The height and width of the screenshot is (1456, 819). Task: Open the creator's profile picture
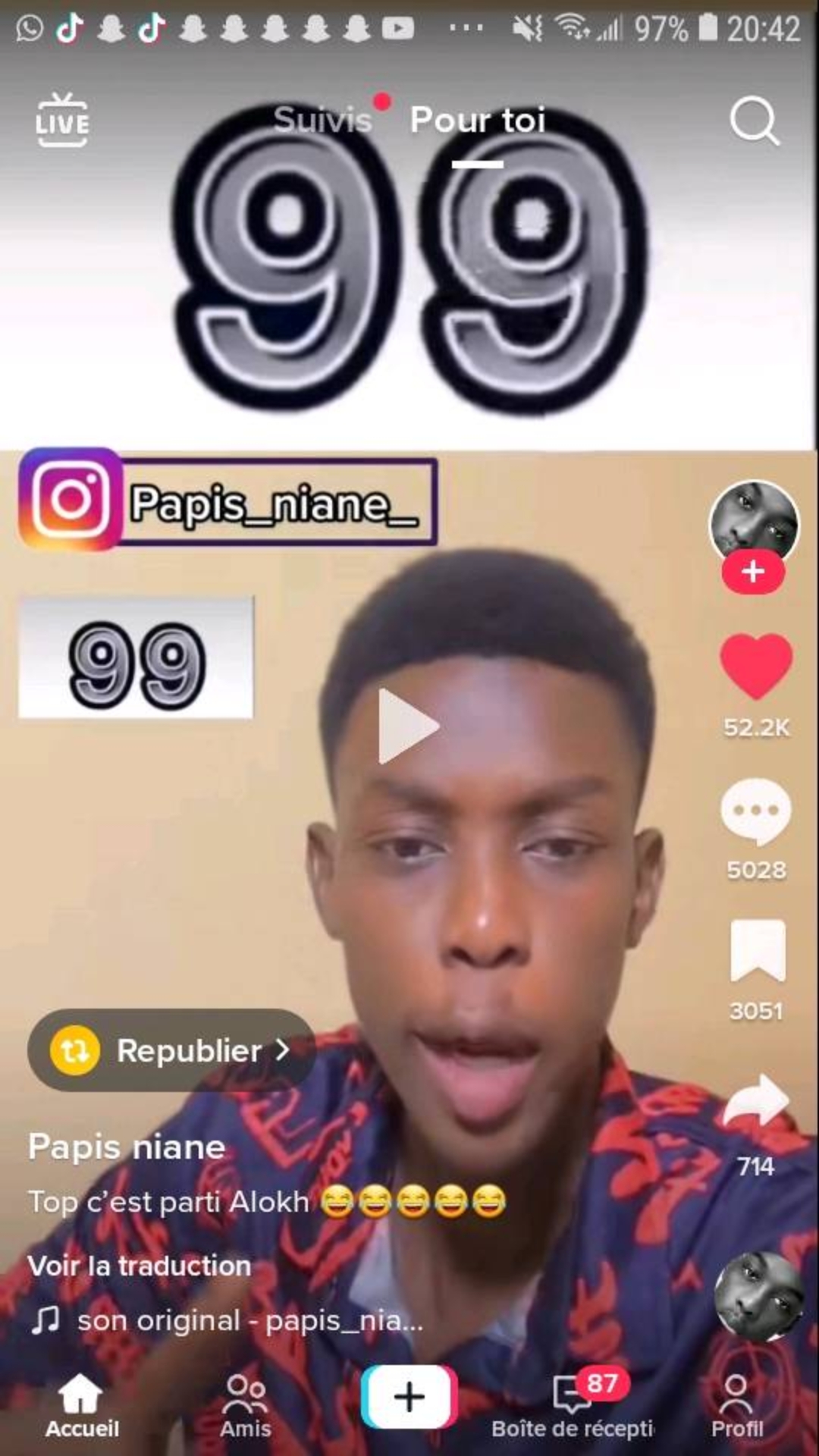754,525
